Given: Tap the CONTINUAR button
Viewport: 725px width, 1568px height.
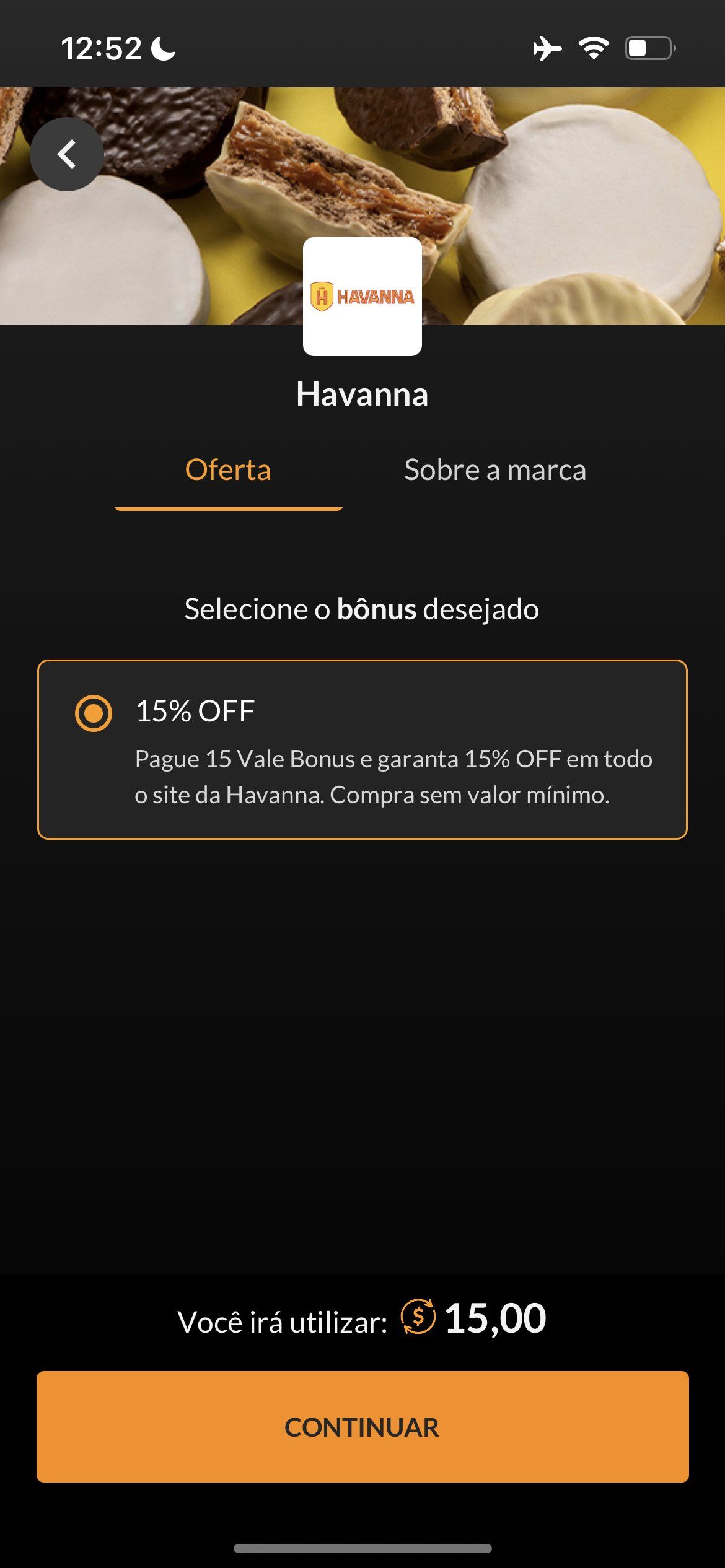Looking at the screenshot, I should pyautogui.click(x=362, y=1427).
